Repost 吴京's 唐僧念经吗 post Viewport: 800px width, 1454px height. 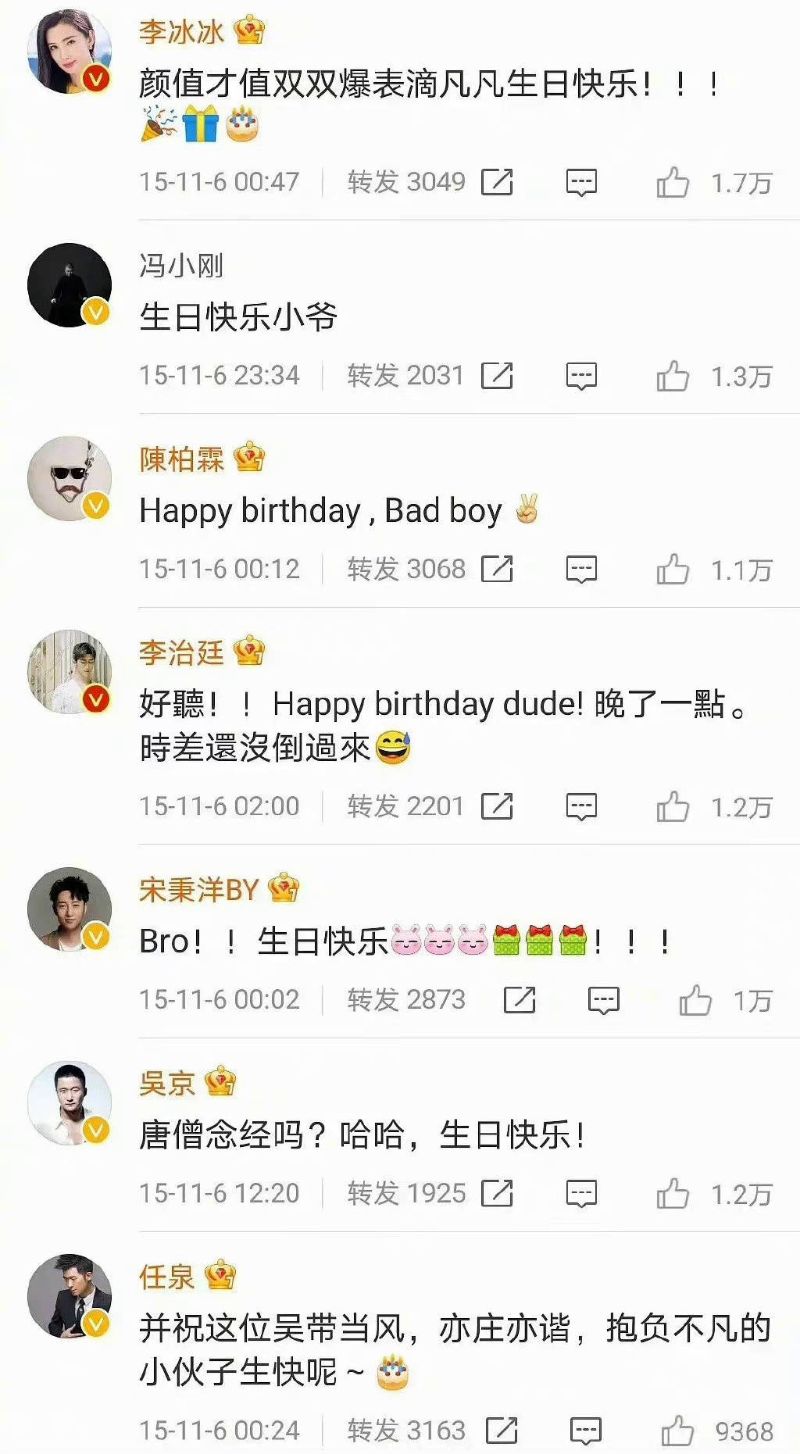pos(497,1193)
